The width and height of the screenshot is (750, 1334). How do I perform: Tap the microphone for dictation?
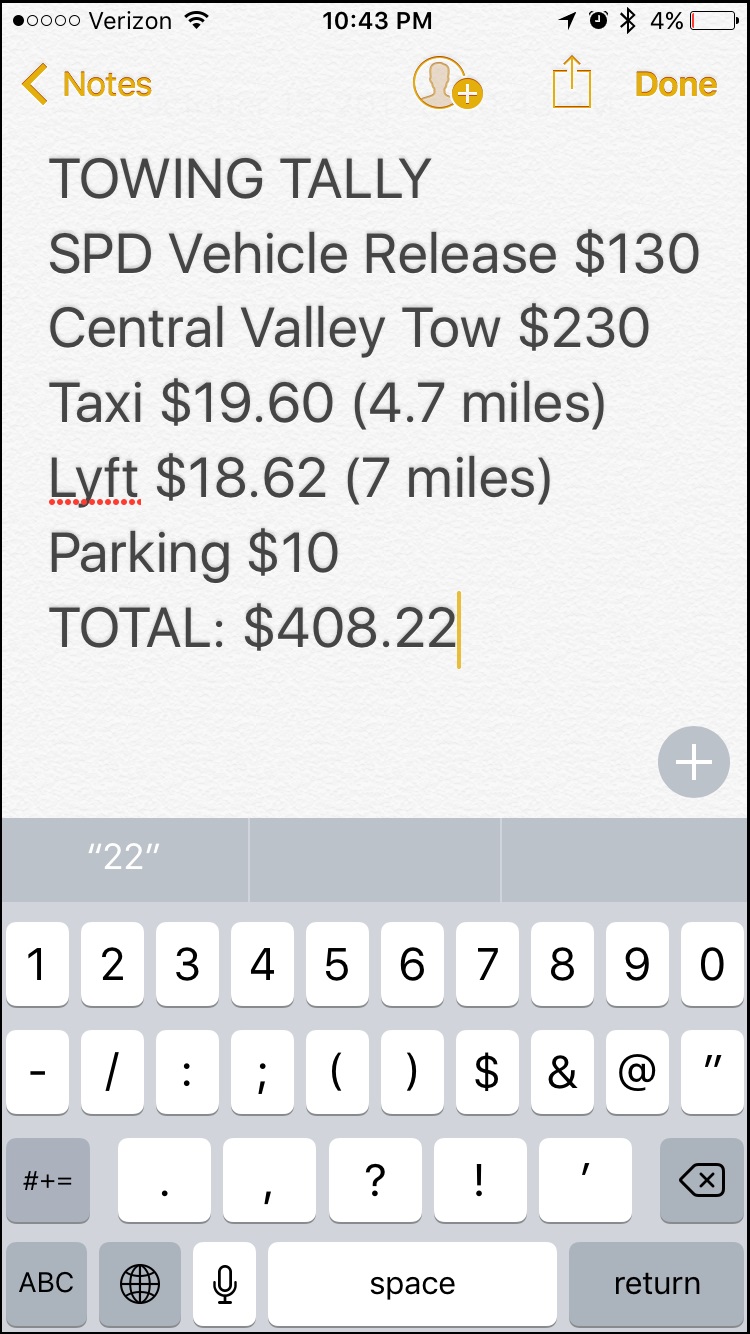(x=224, y=1283)
